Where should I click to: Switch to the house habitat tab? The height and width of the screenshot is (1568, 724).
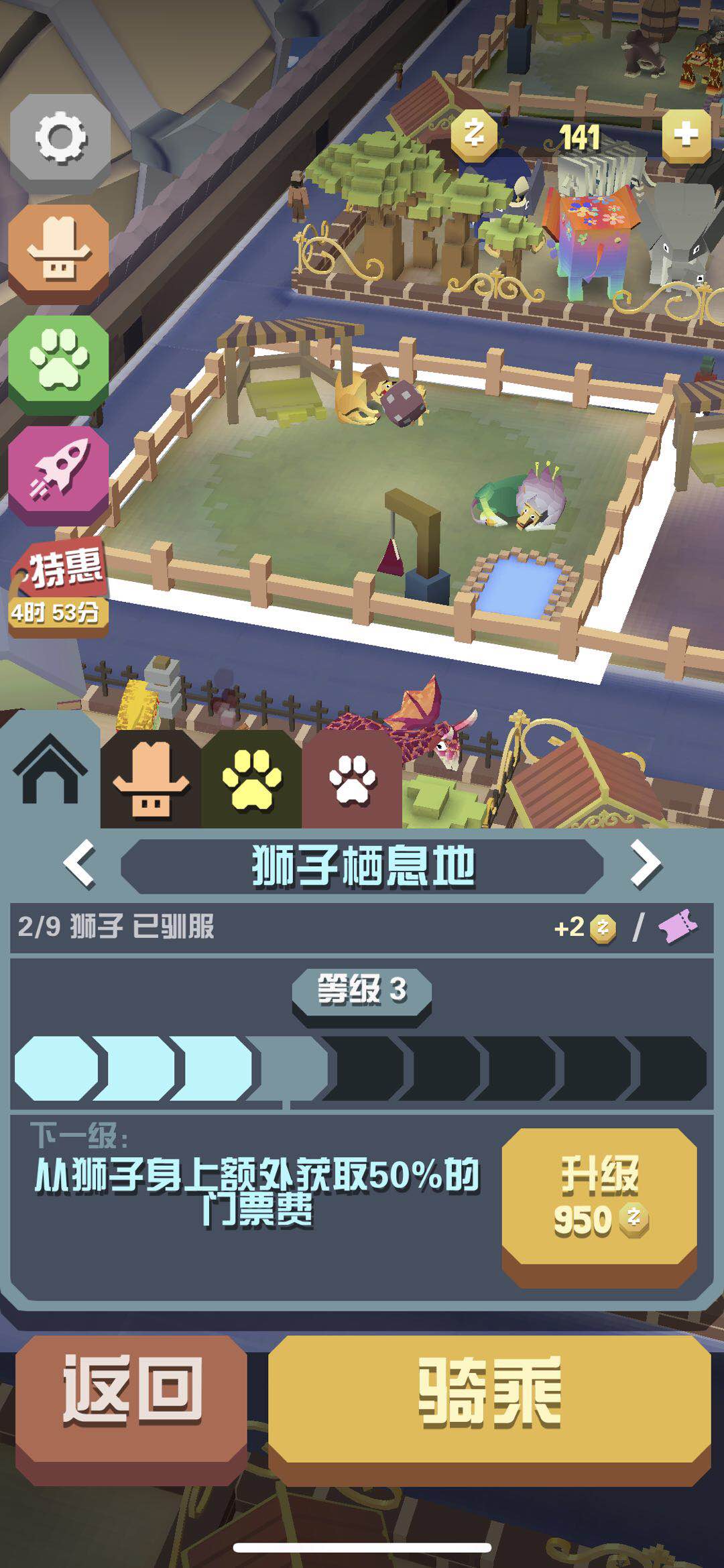(x=50, y=778)
